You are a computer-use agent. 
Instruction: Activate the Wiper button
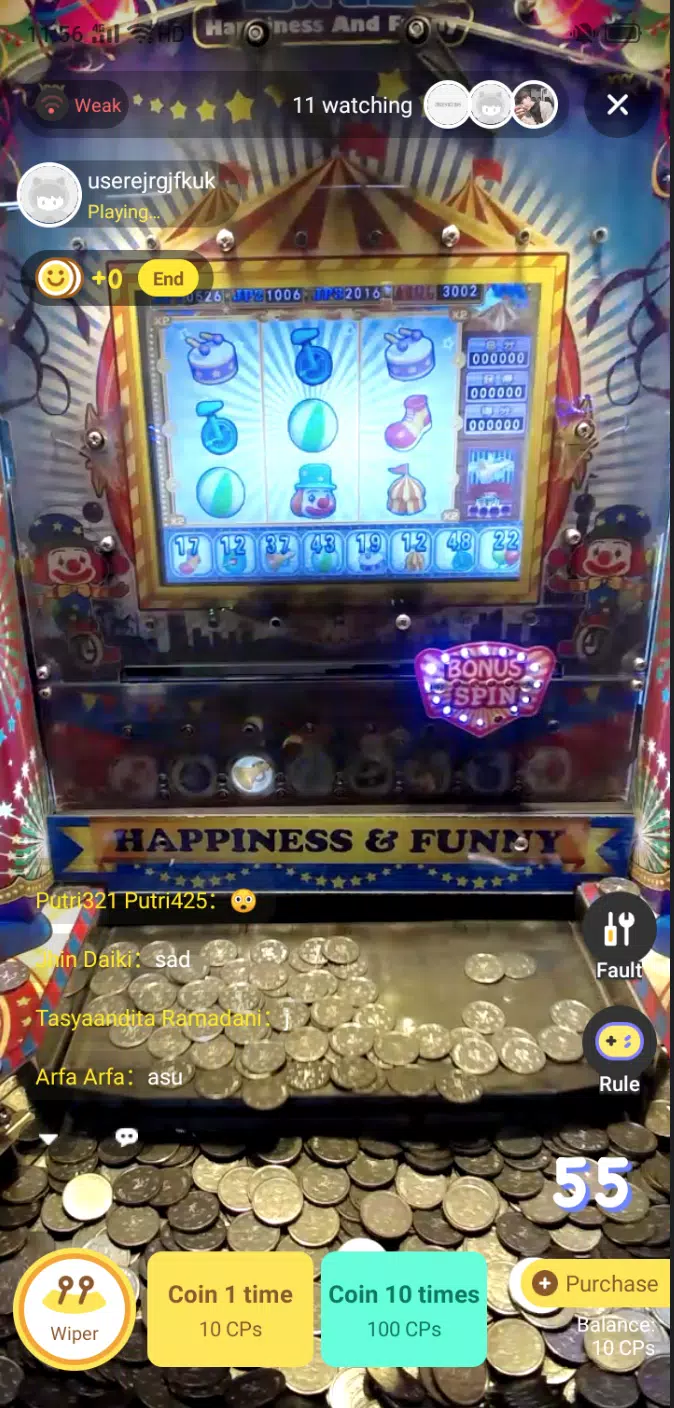pos(76,1309)
